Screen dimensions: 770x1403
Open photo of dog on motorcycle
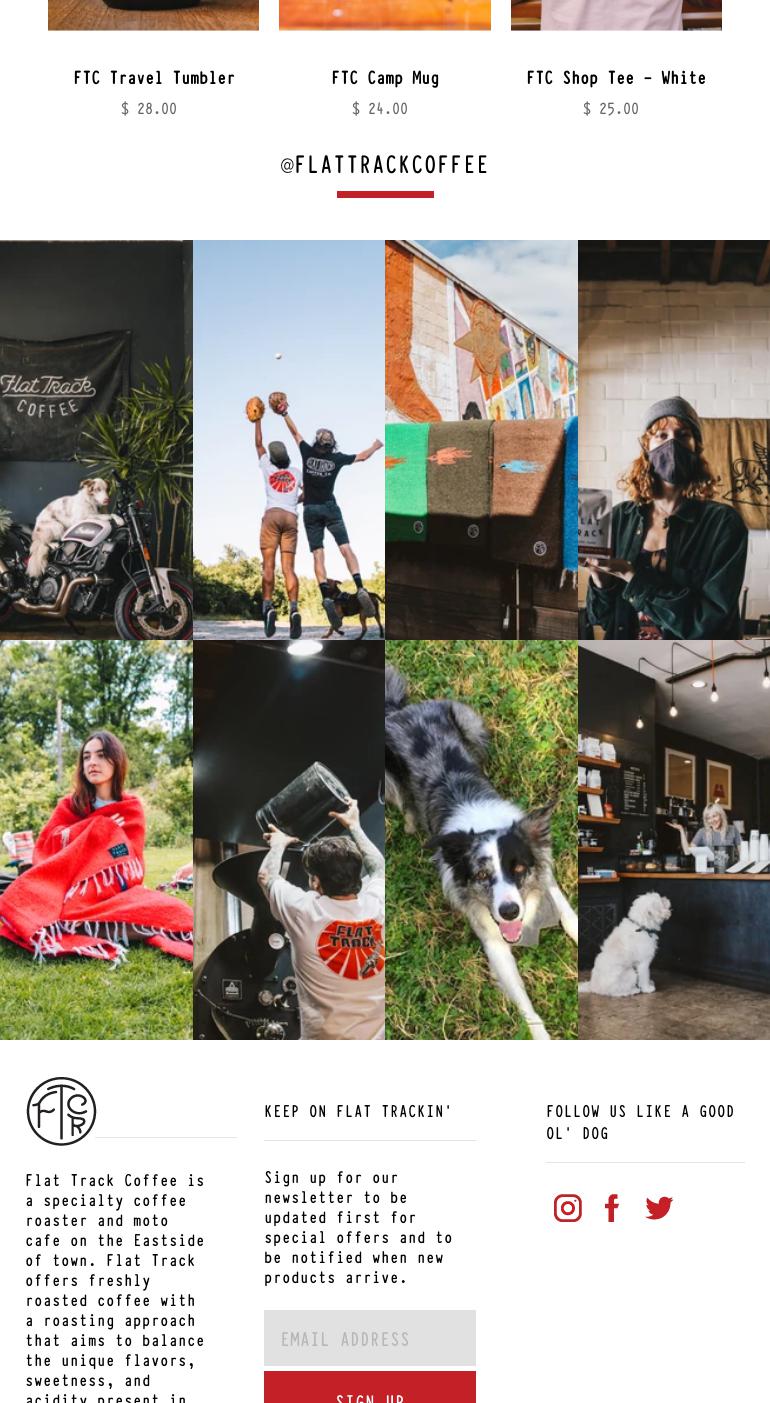pyautogui.click(x=96, y=439)
